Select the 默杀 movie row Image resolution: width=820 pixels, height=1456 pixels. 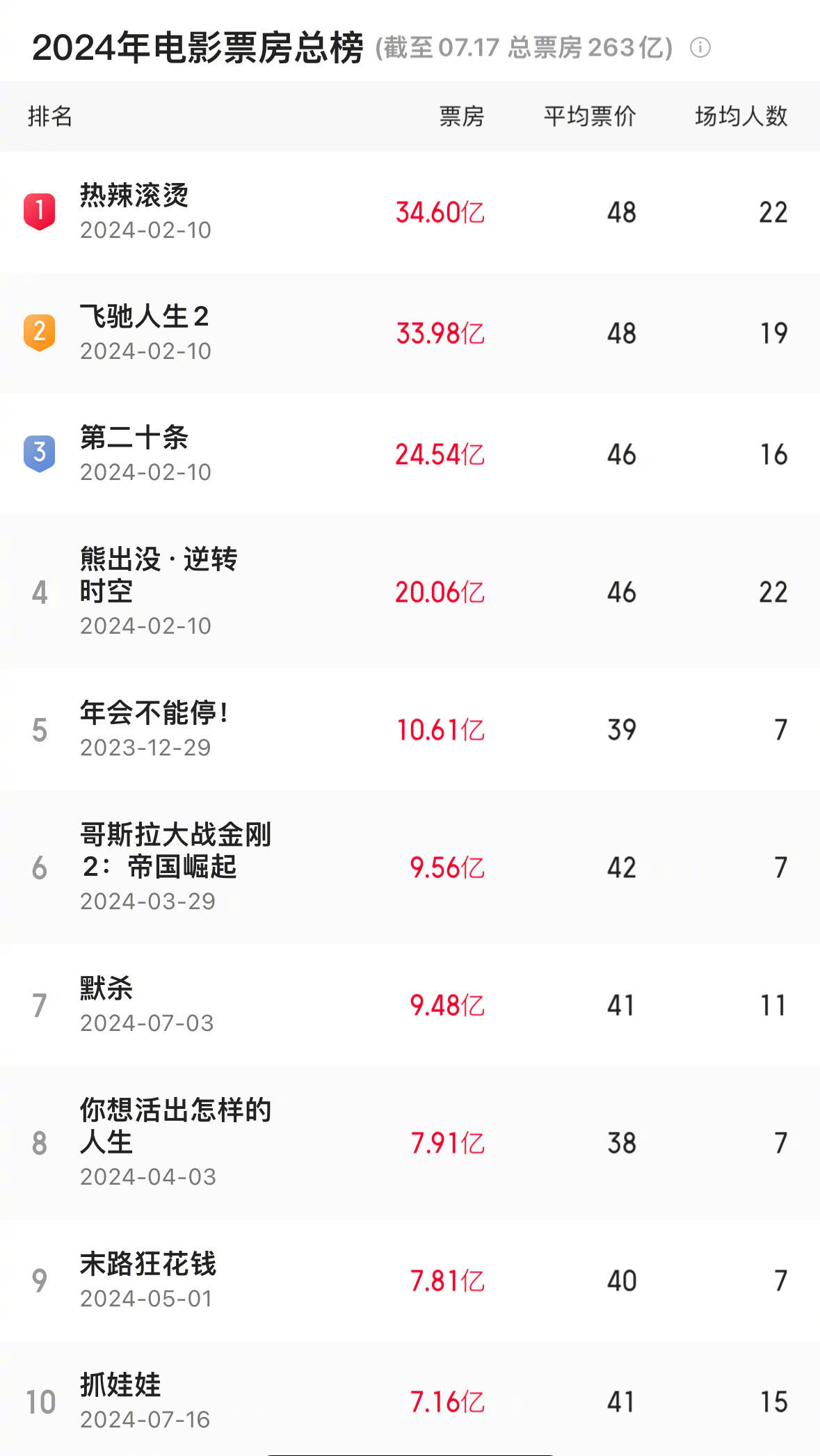pos(410,1005)
